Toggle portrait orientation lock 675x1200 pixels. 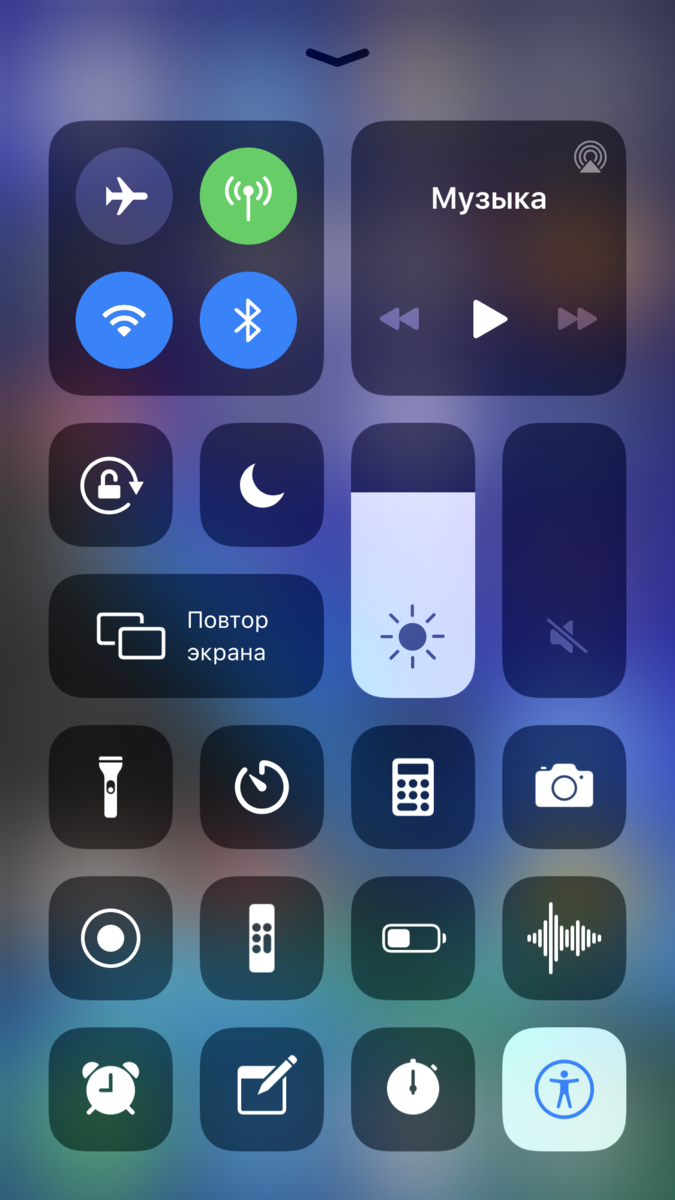click(x=111, y=485)
